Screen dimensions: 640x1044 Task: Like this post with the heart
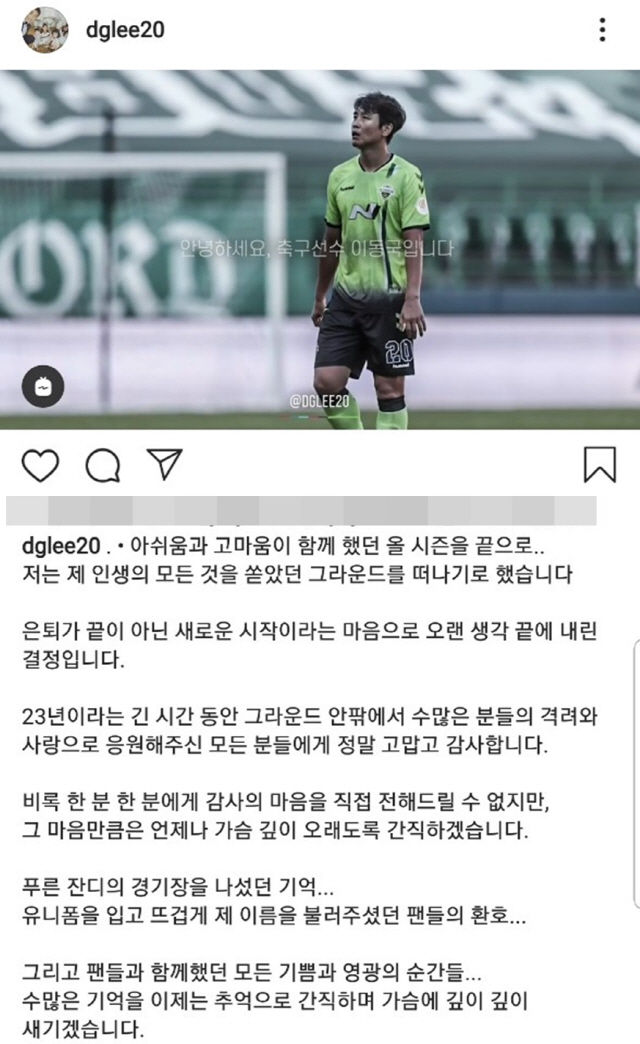point(40,465)
